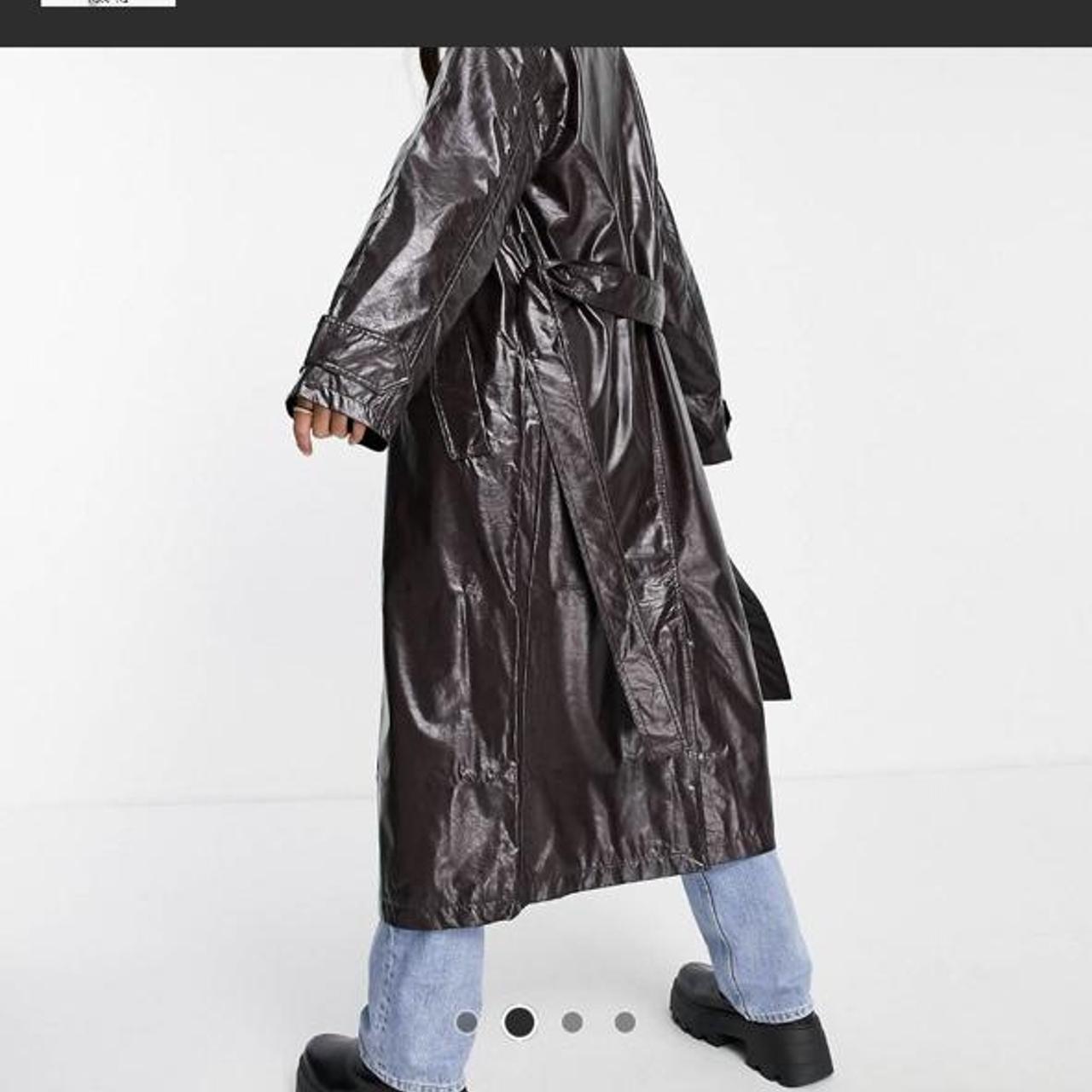The image size is (1092, 1092).
Task: Go to the fourth image dot
Action: [x=625, y=1021]
